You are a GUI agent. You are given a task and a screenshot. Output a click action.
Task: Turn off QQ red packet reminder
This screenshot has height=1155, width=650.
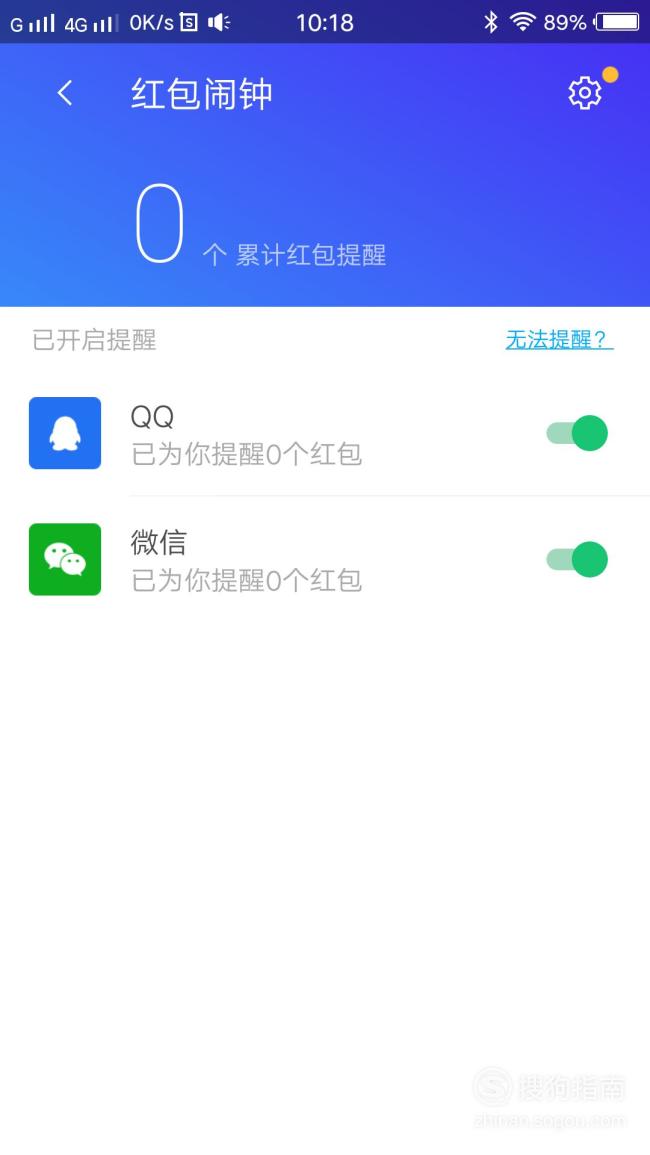[x=577, y=433]
